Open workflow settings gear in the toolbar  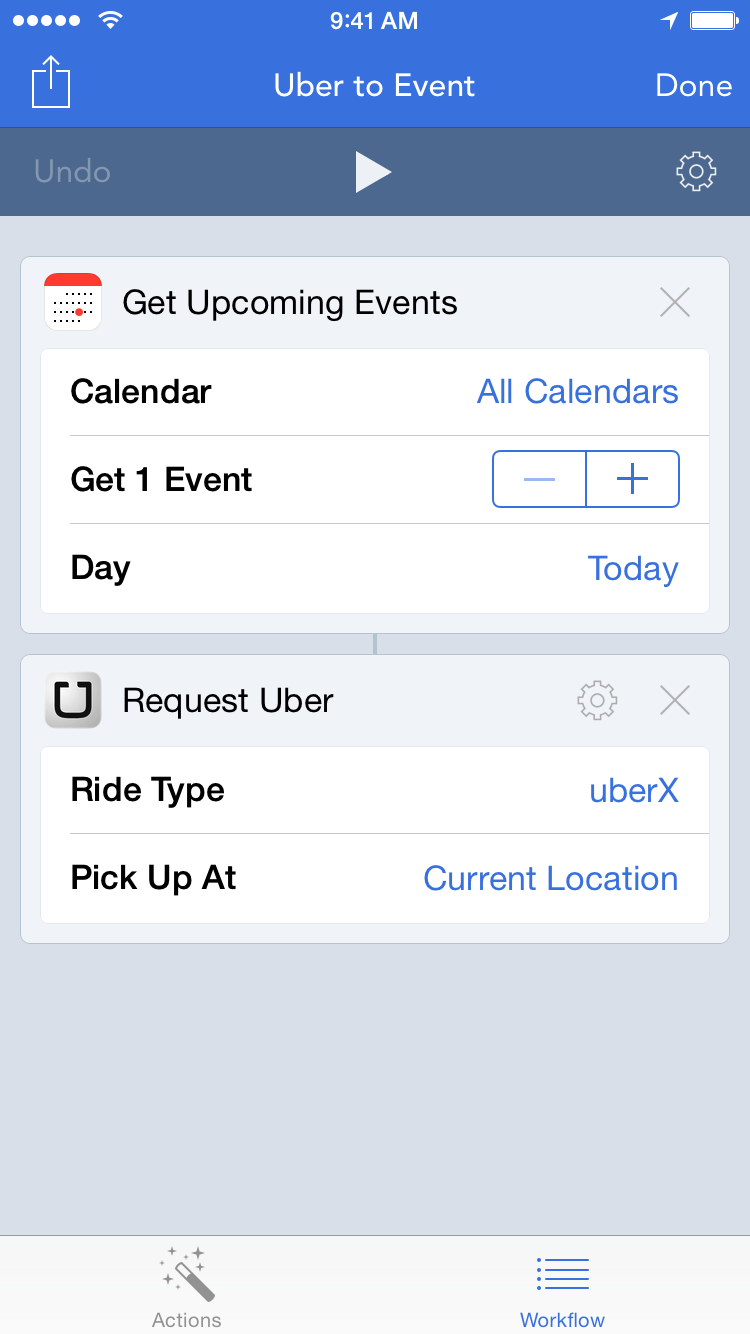[x=696, y=171]
